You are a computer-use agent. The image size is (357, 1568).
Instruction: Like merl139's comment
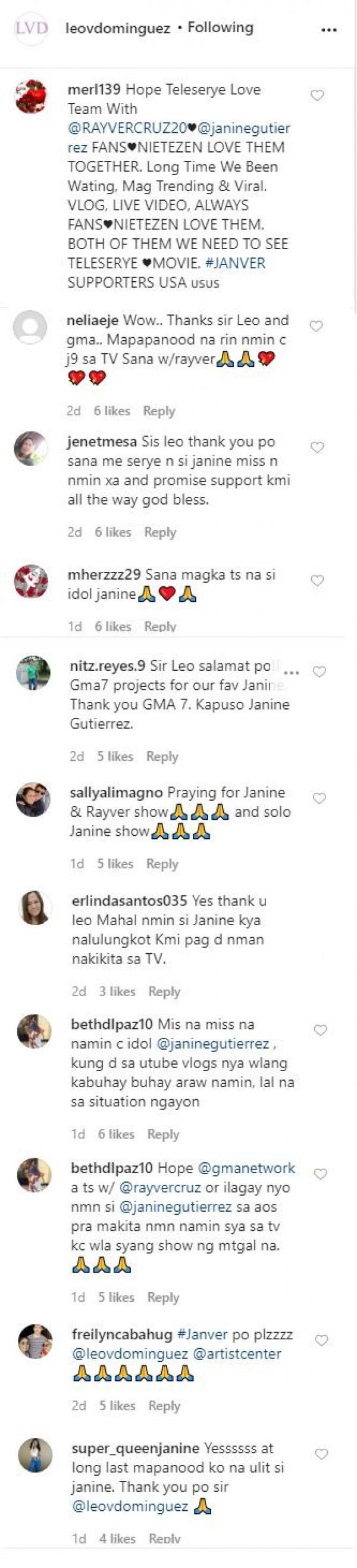[317, 95]
